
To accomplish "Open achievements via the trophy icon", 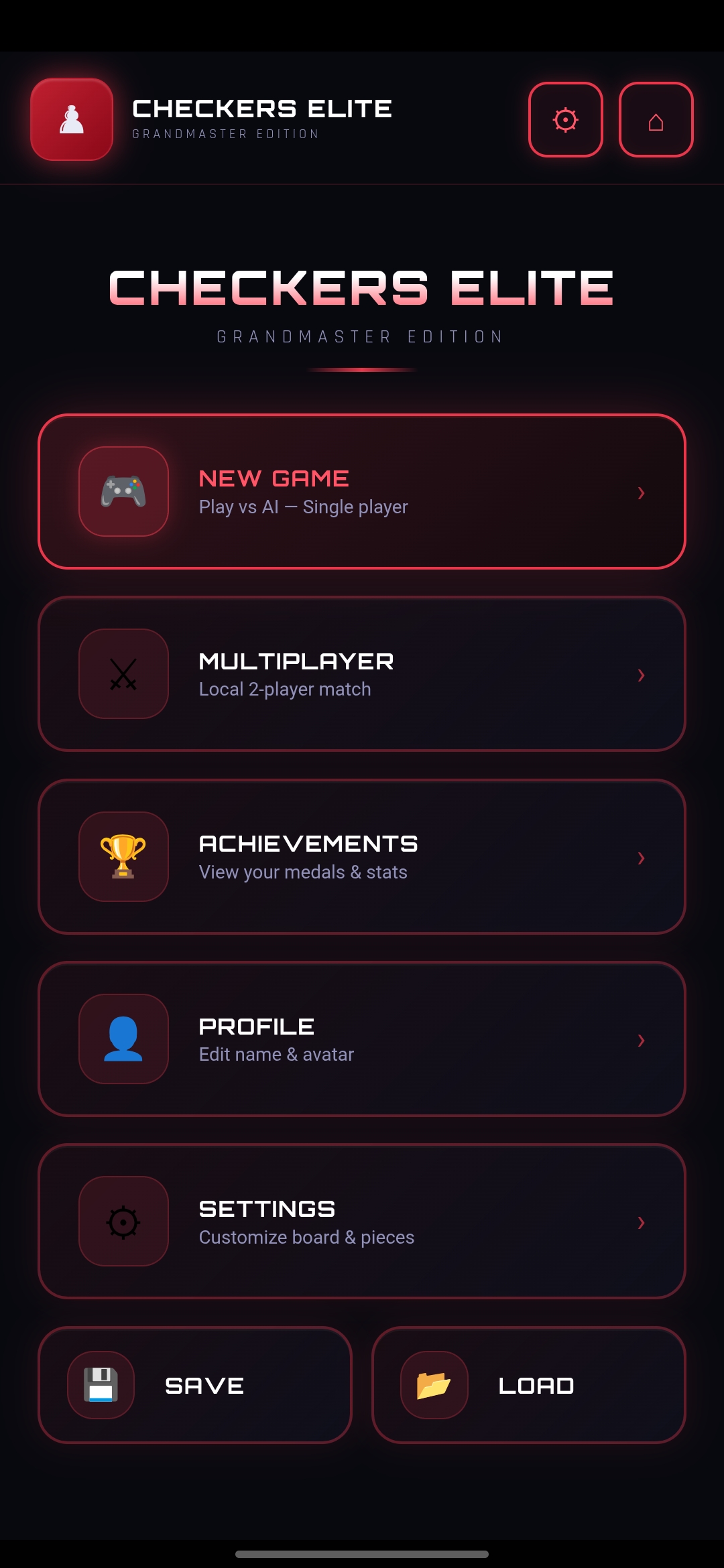I will pyautogui.click(x=123, y=858).
